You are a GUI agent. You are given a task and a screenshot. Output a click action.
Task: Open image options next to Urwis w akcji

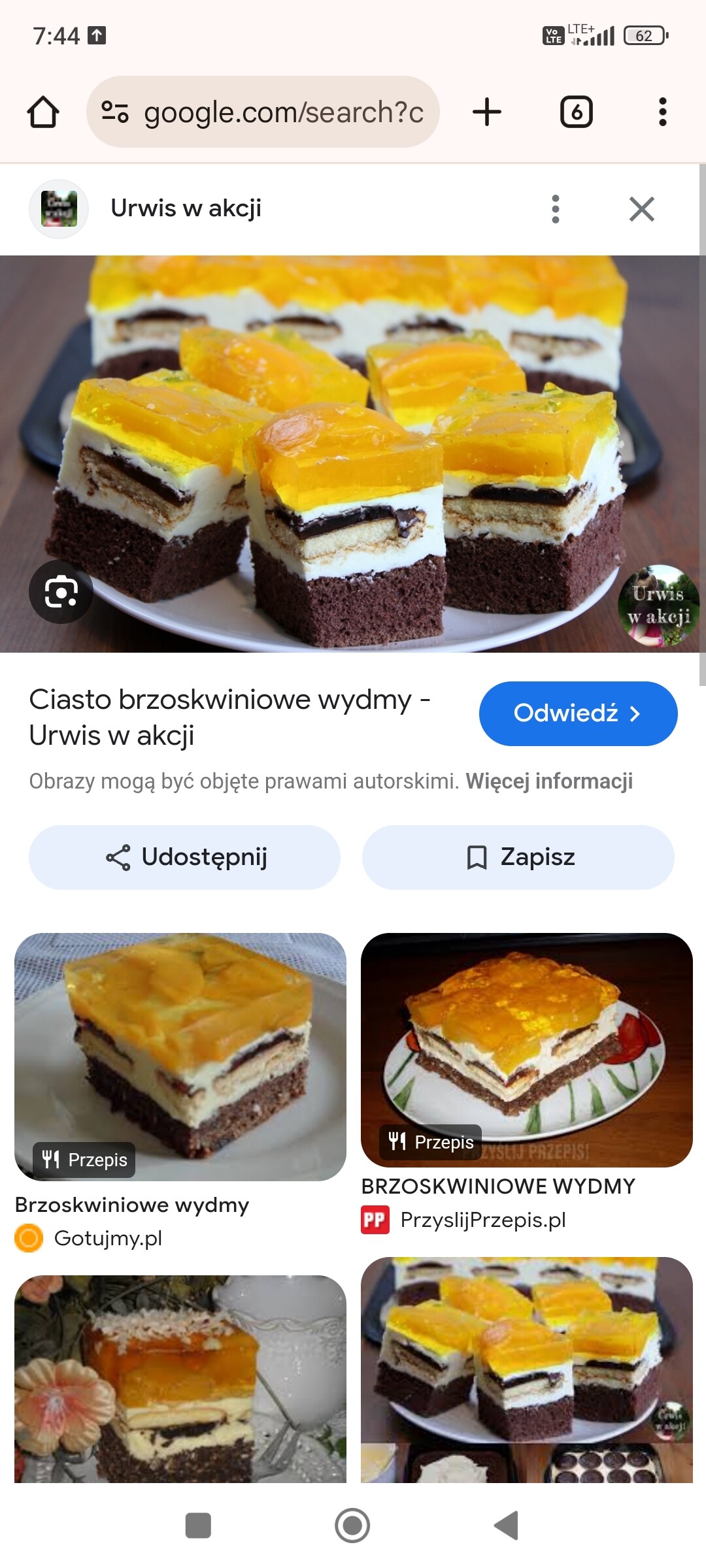(x=556, y=209)
